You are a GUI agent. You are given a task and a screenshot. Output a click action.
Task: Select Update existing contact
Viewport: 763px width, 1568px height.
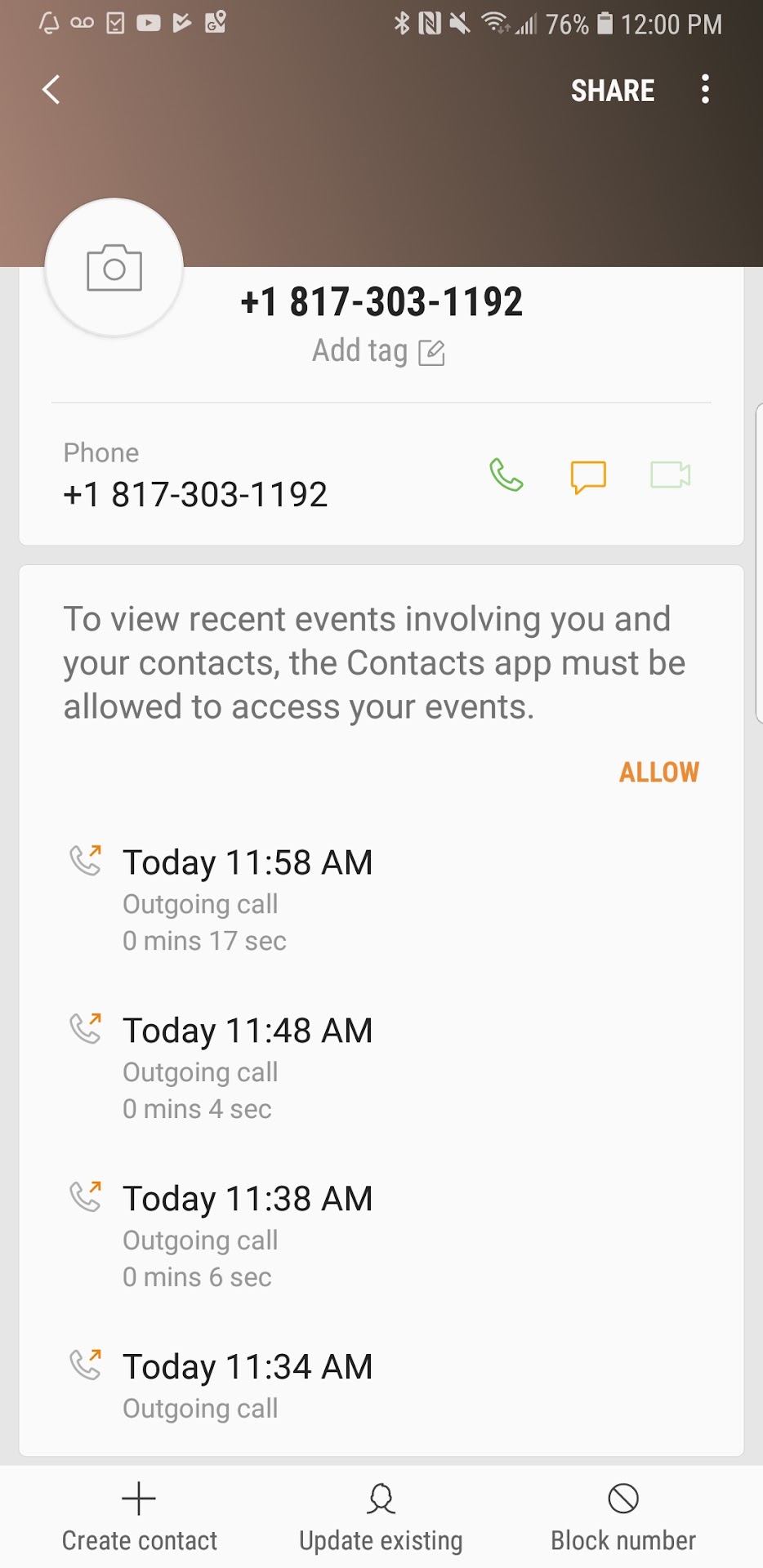[381, 1518]
